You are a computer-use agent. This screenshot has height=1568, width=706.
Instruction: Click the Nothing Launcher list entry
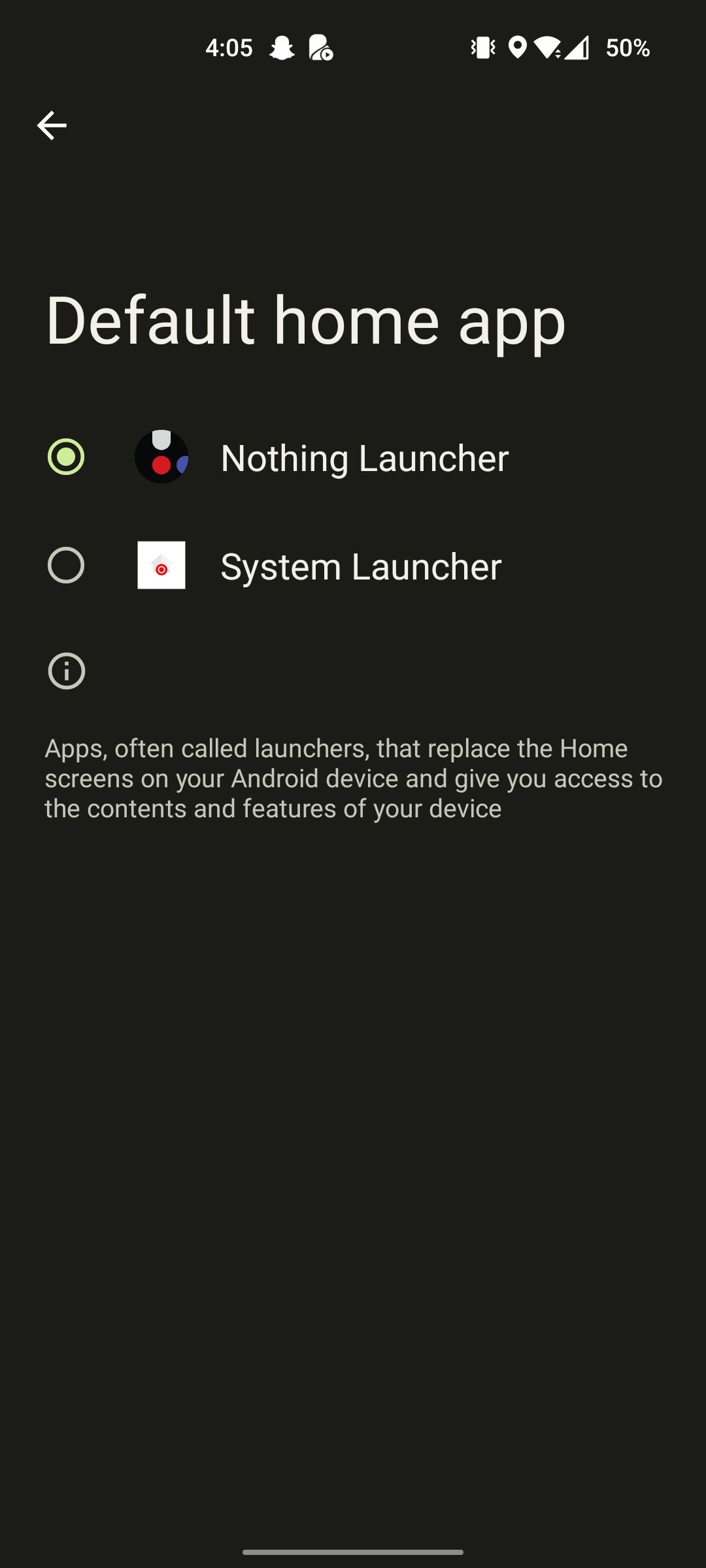(363, 457)
